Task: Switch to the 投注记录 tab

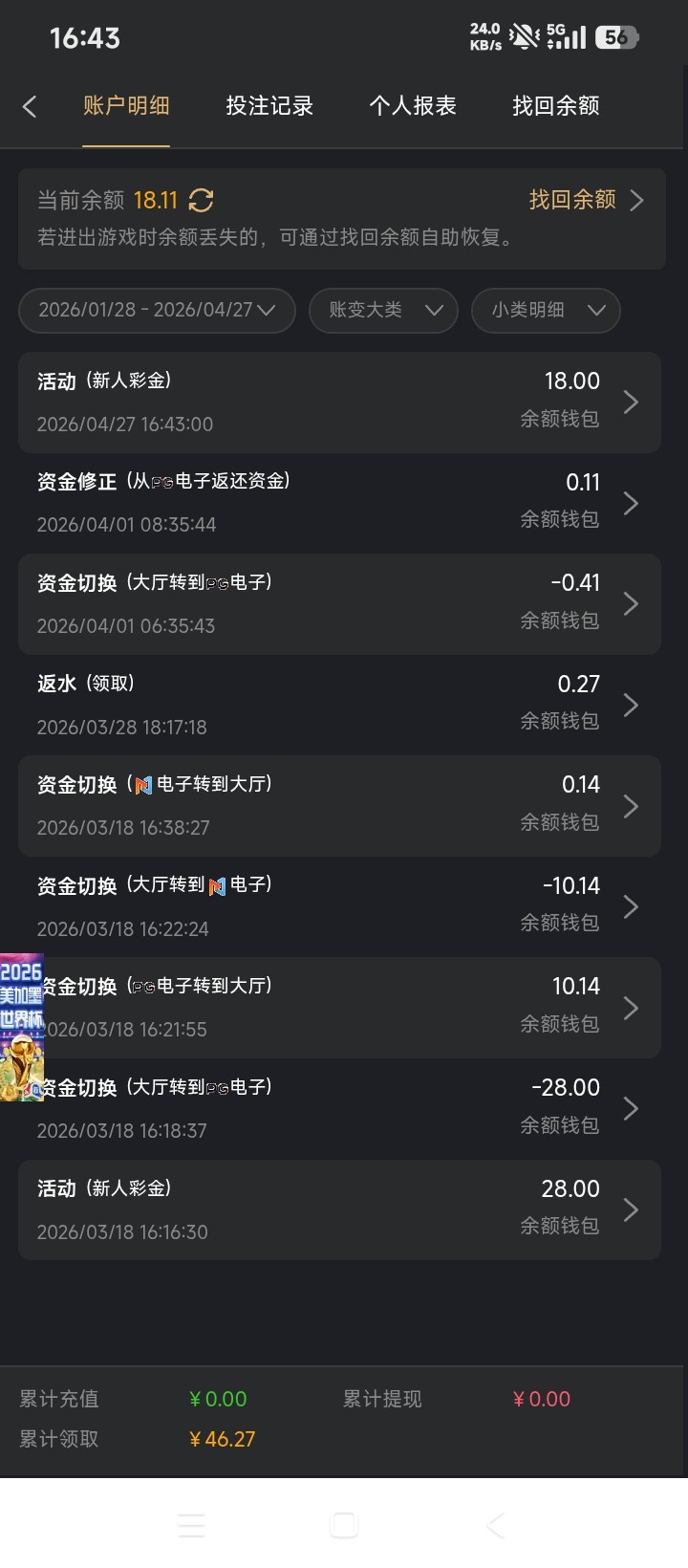Action: tap(269, 106)
